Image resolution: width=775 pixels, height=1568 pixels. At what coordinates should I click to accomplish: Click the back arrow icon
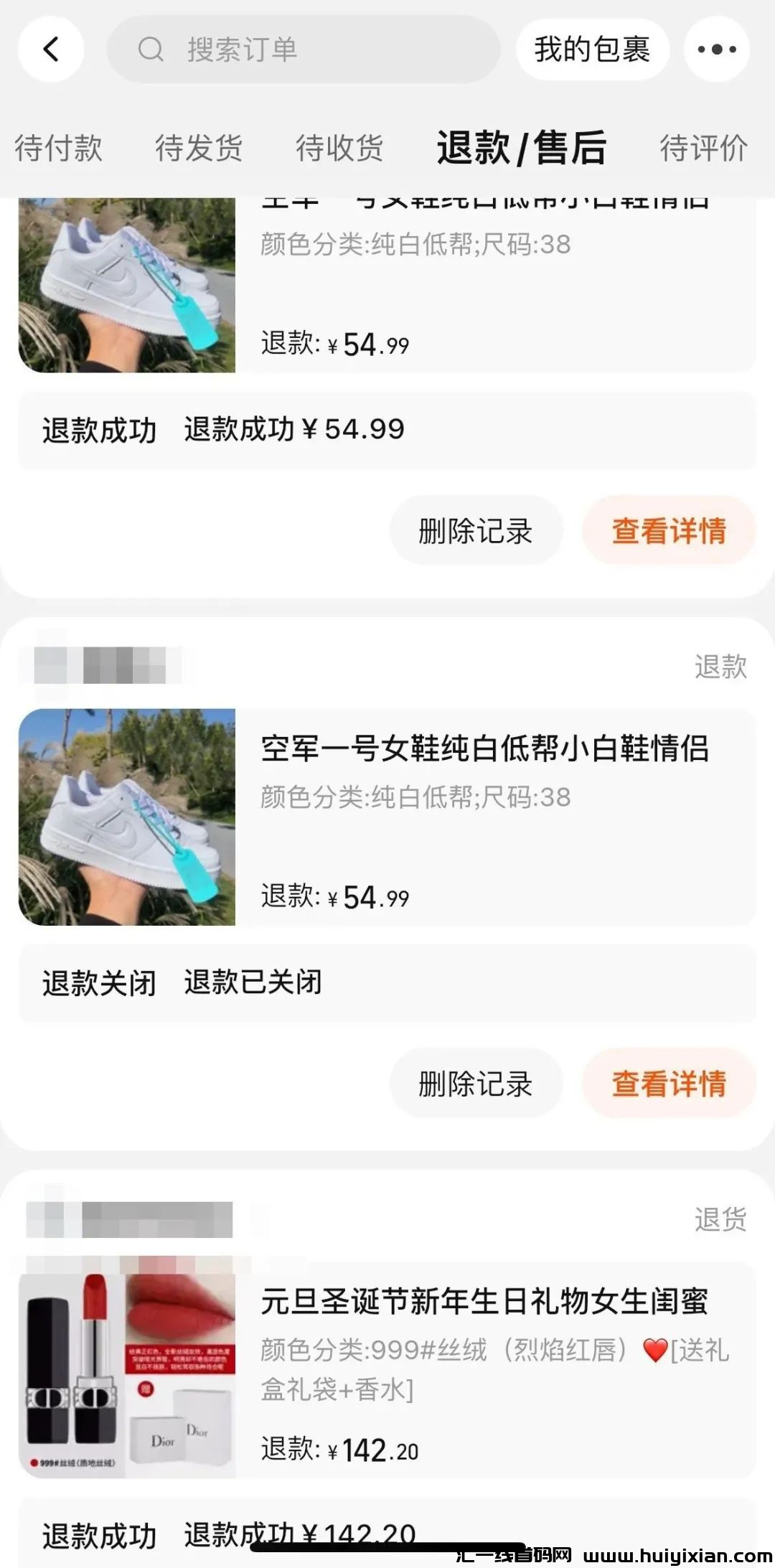click(x=50, y=50)
